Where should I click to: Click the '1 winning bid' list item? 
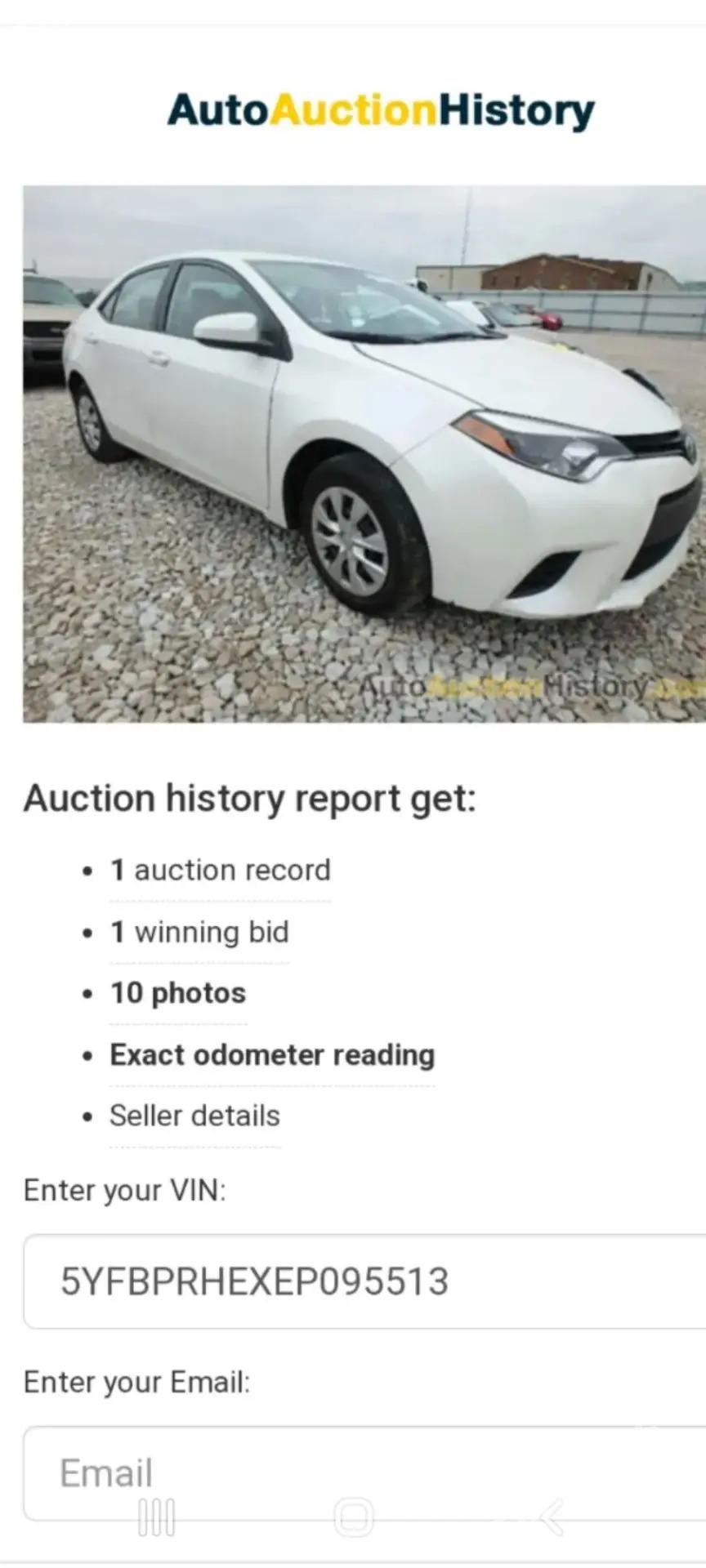(x=199, y=932)
